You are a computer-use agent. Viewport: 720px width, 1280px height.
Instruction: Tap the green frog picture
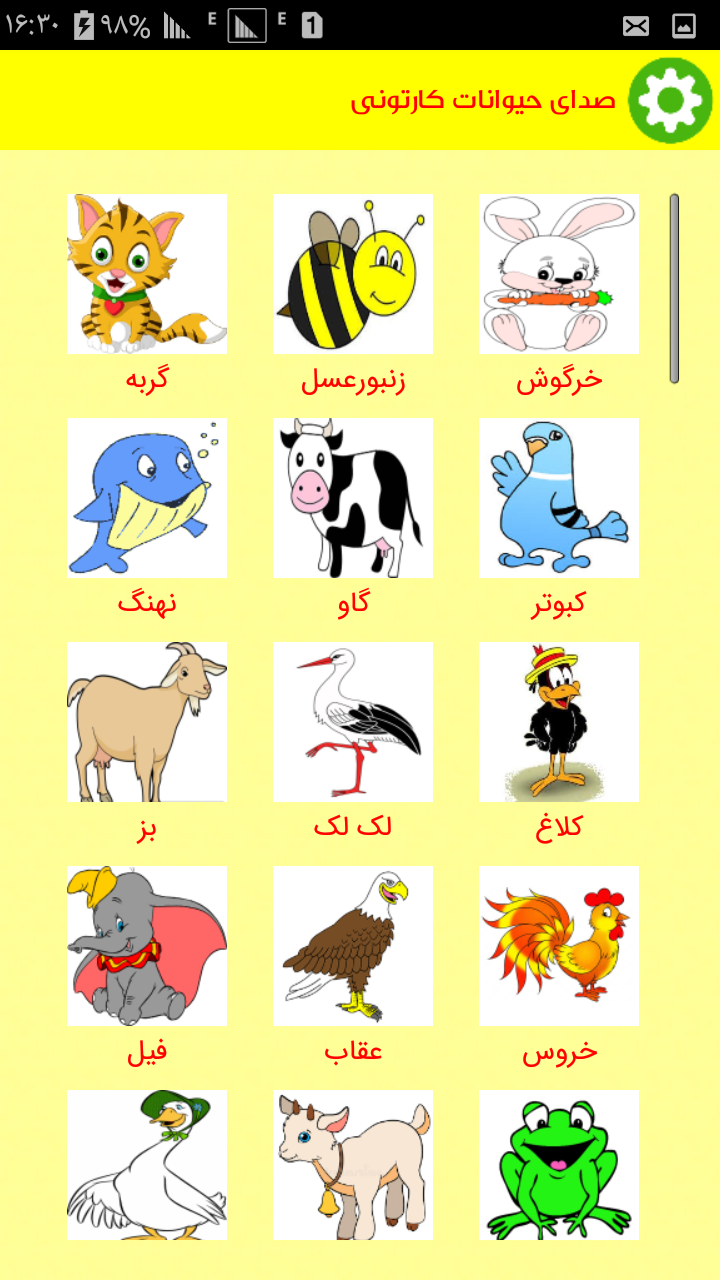point(559,1165)
